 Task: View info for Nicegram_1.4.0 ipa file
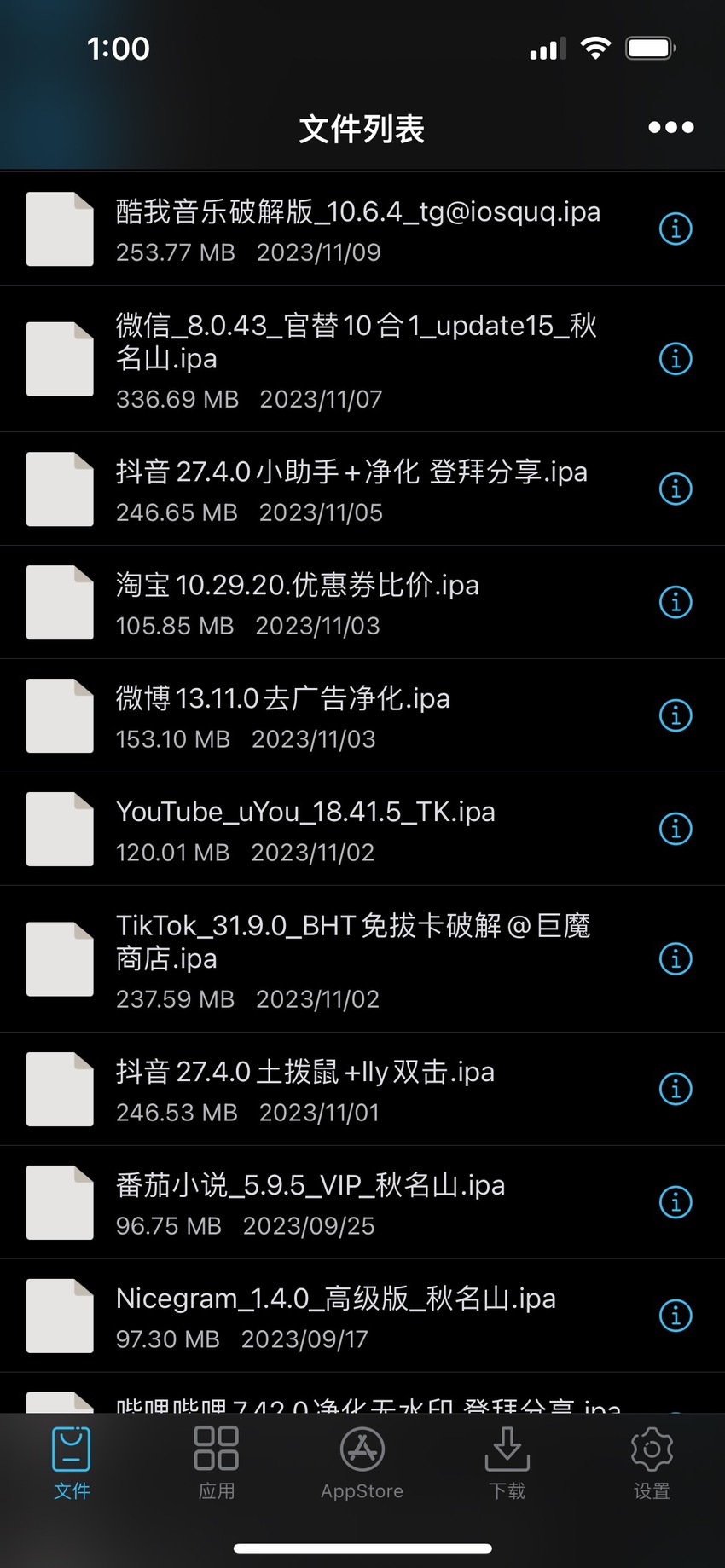point(676,1316)
